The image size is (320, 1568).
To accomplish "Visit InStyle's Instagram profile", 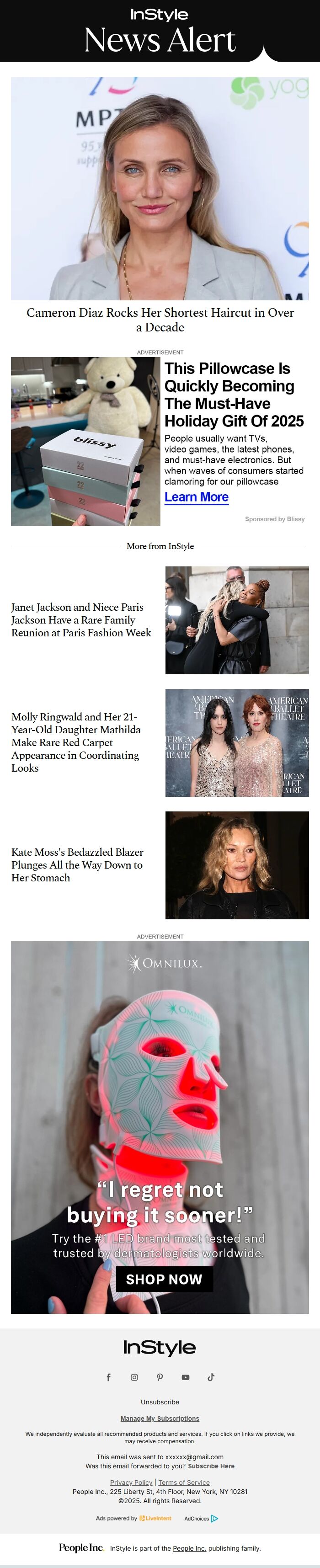I will click(x=134, y=1377).
